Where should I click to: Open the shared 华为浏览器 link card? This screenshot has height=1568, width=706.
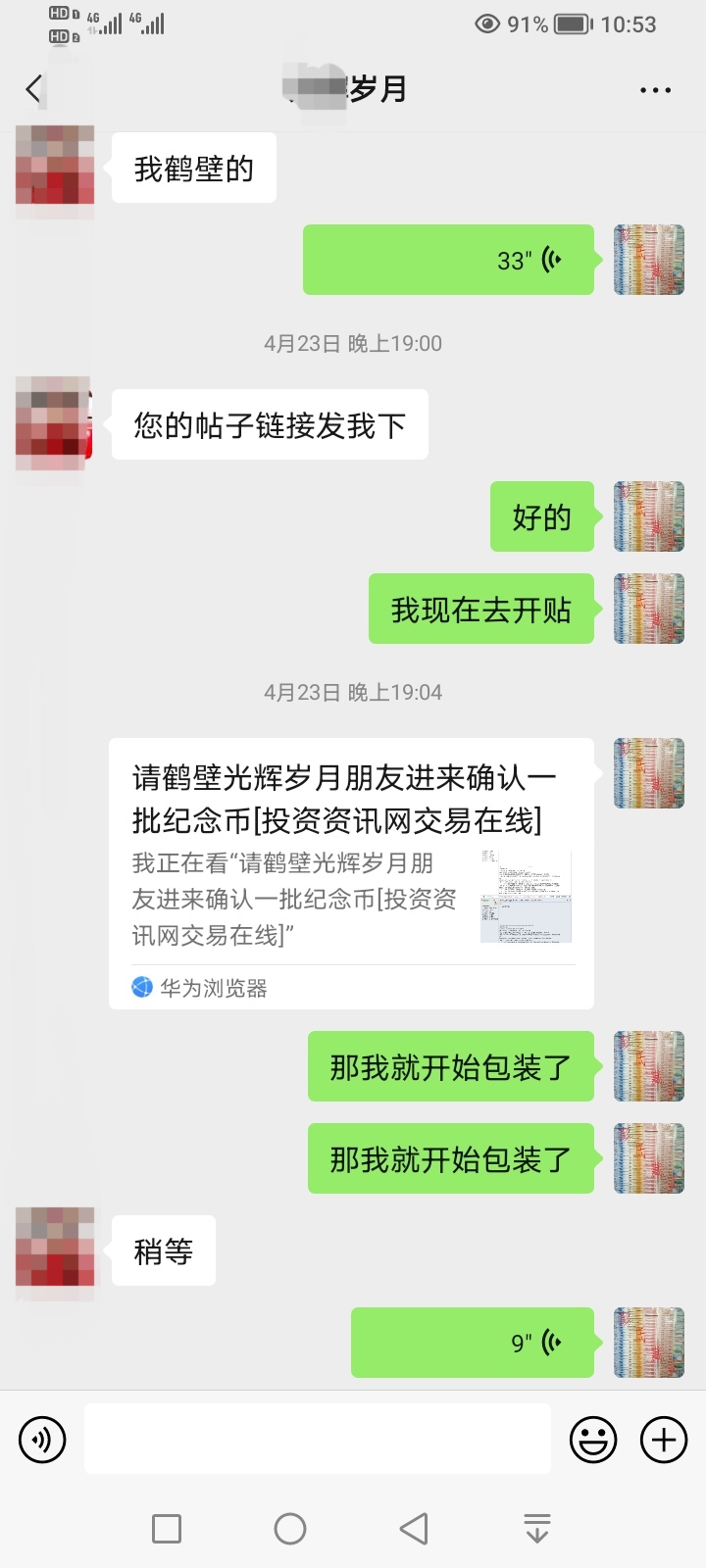coord(351,873)
